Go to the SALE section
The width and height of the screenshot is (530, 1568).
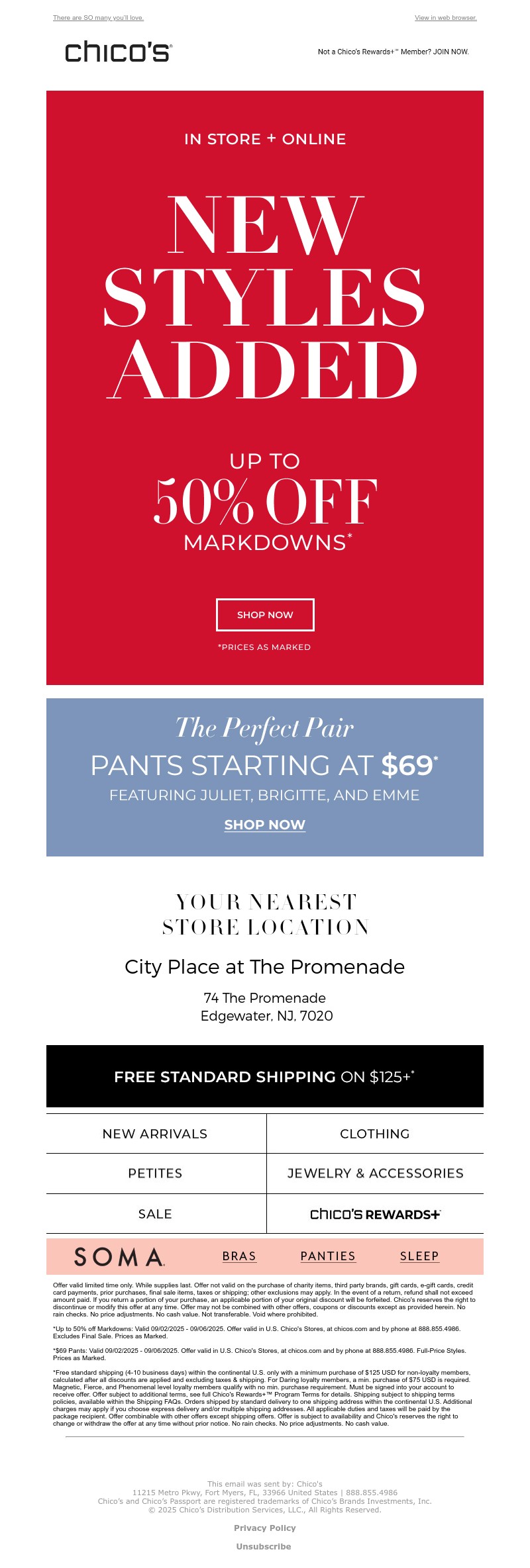tap(155, 1214)
